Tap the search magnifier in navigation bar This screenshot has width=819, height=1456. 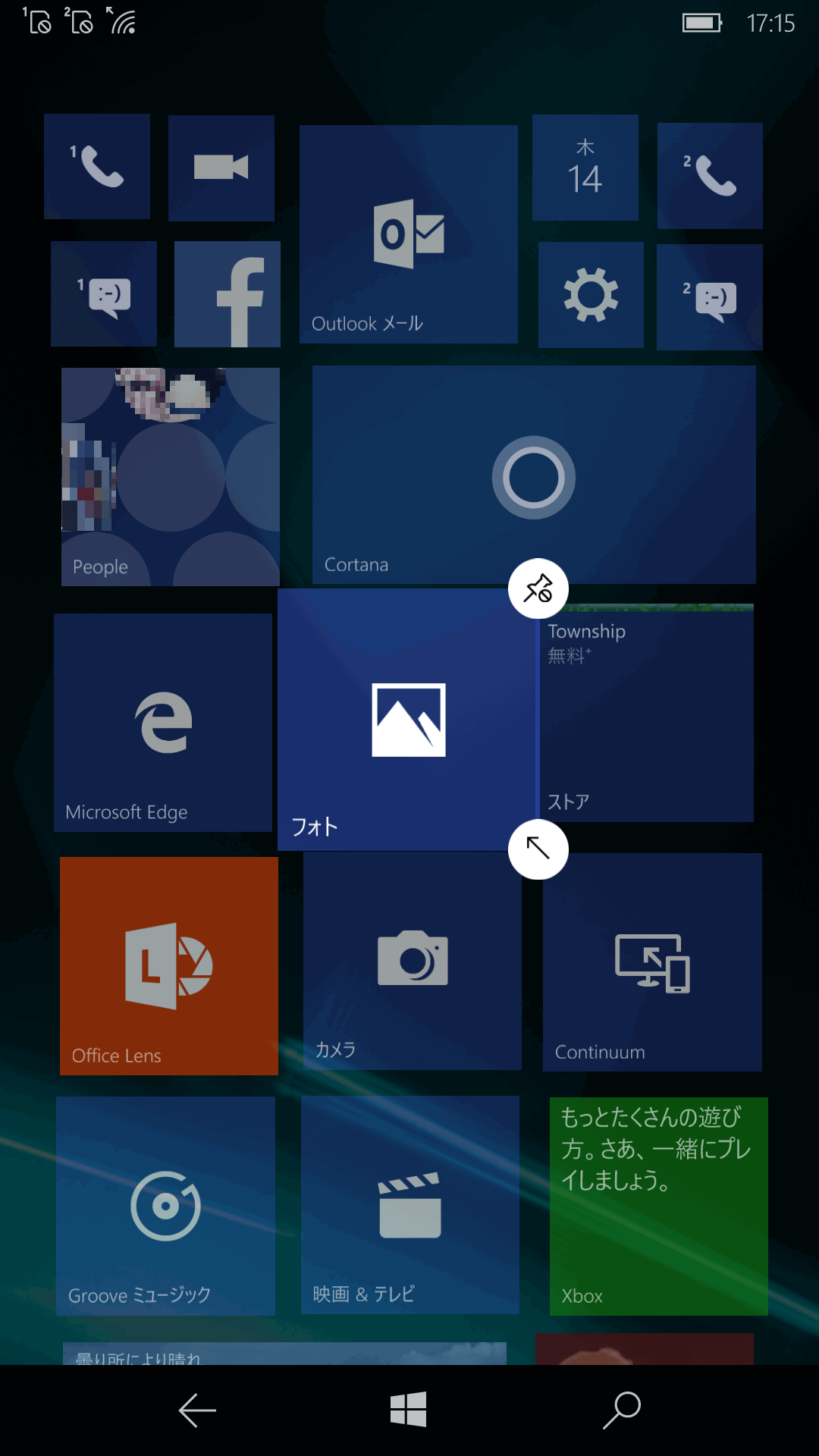(622, 1410)
